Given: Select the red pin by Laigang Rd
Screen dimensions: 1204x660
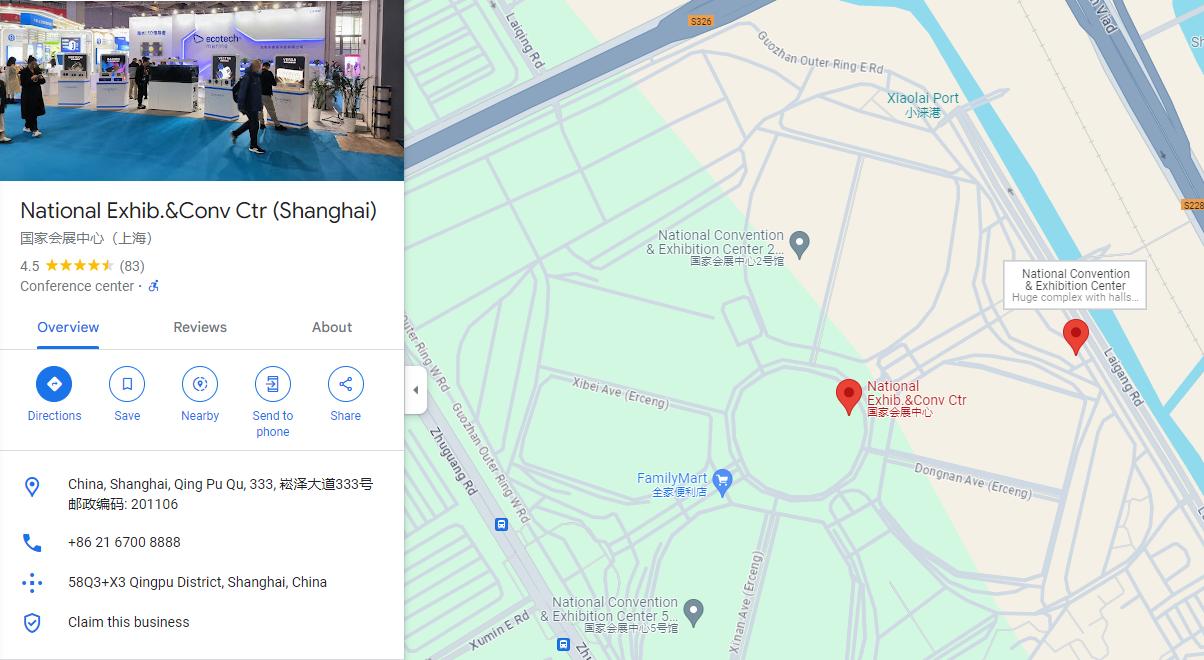Looking at the screenshot, I should pos(1075,334).
